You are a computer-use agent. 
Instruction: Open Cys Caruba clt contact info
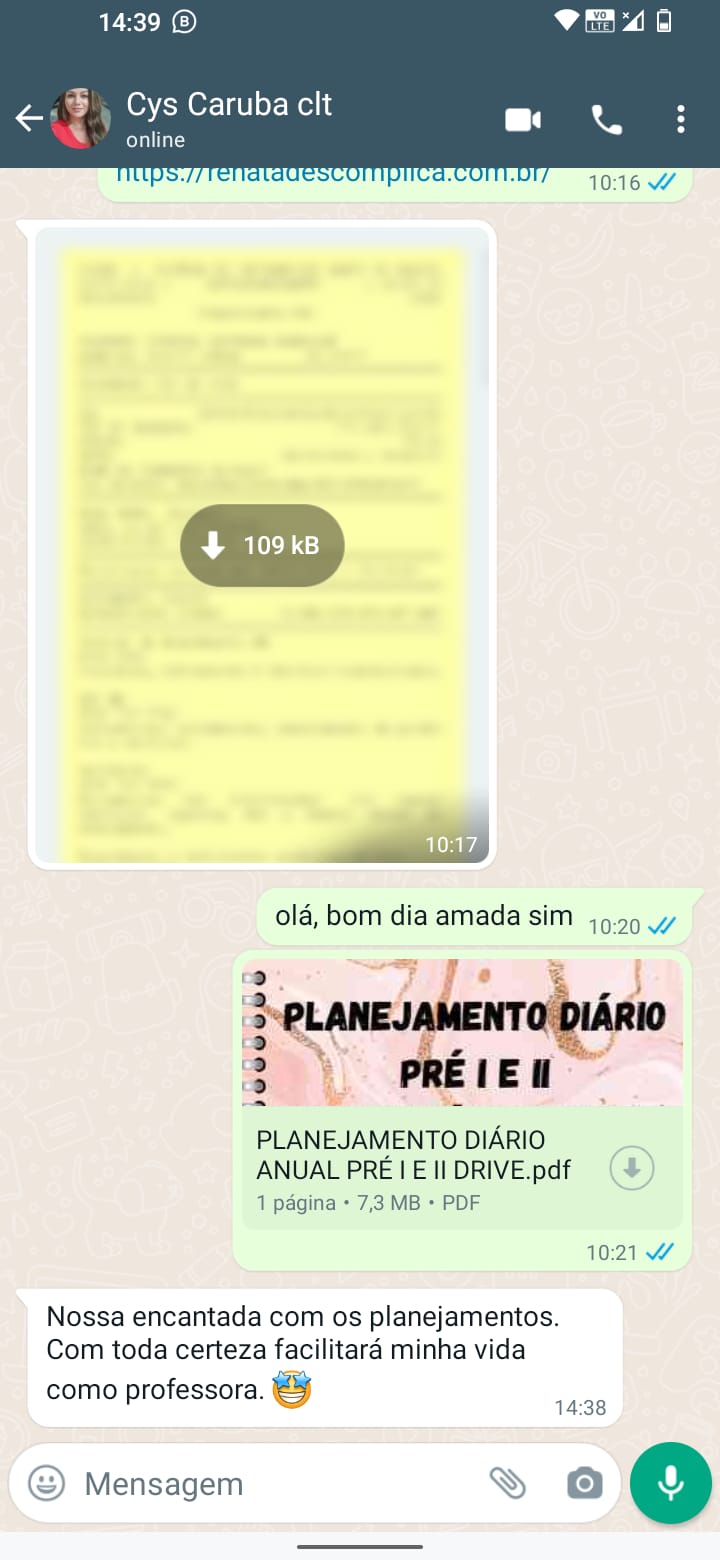(x=230, y=118)
